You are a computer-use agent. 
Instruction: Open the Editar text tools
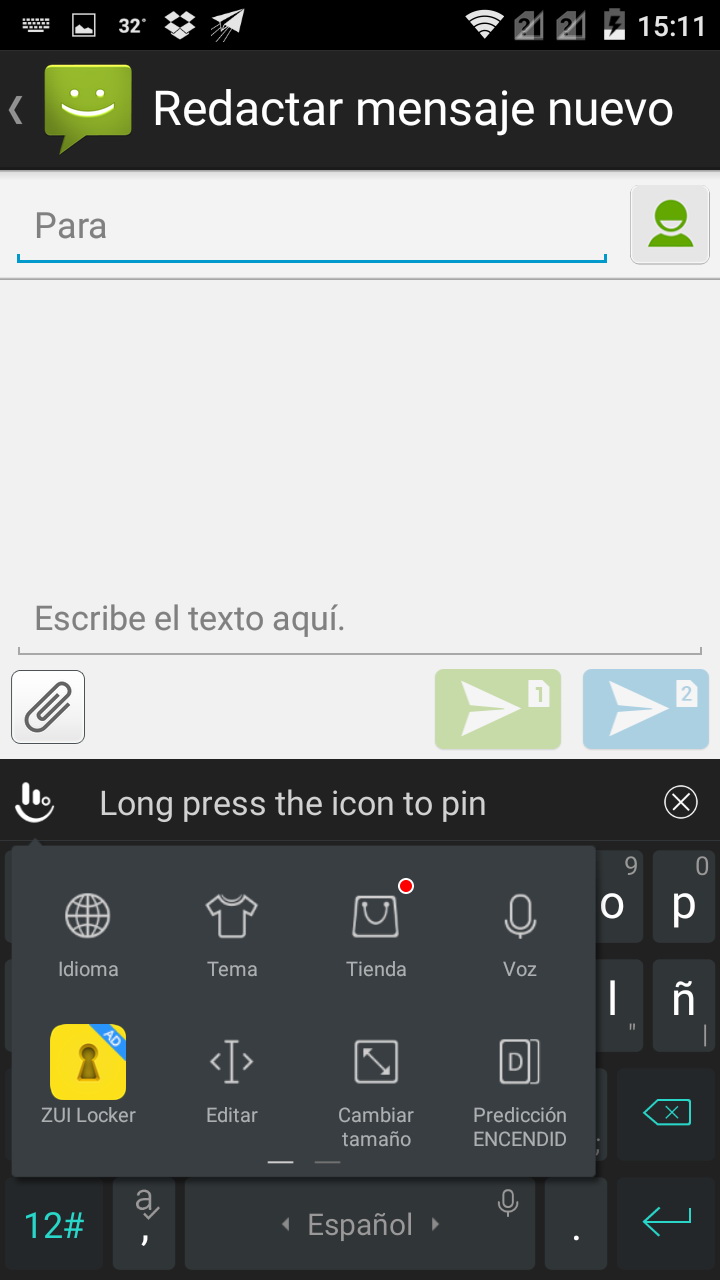(x=232, y=1074)
